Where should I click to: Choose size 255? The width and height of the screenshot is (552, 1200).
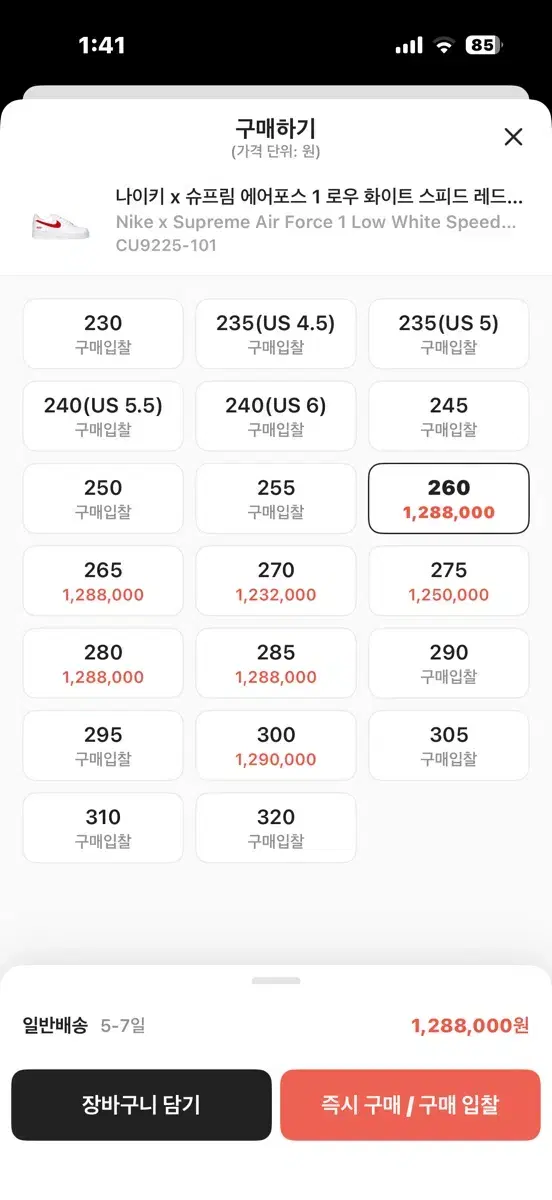pyautogui.click(x=276, y=499)
